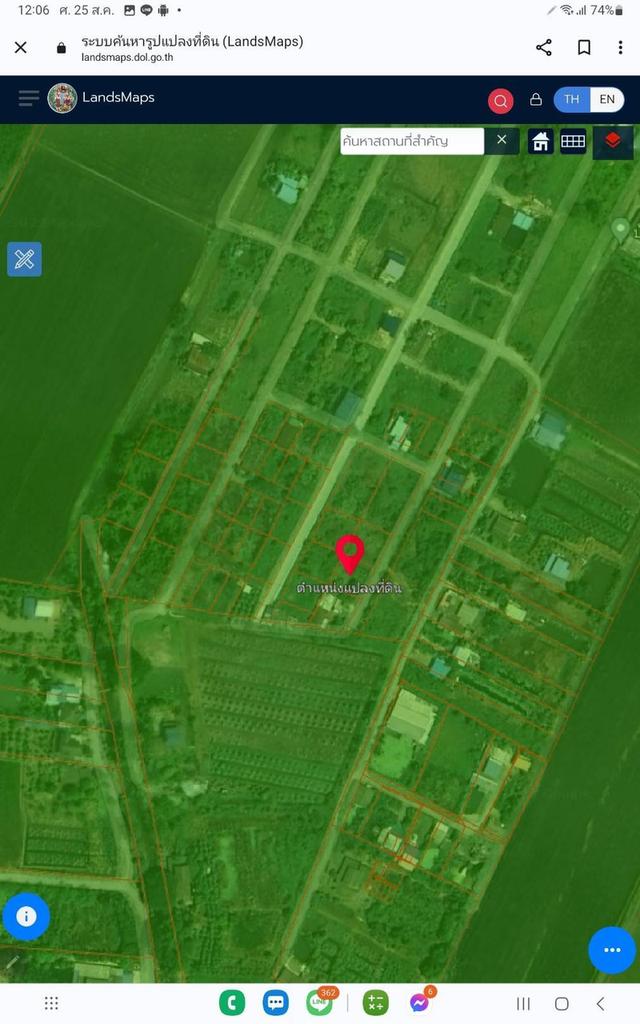Image resolution: width=640 pixels, height=1024 pixels.
Task: Tap the red search button
Action: point(500,100)
